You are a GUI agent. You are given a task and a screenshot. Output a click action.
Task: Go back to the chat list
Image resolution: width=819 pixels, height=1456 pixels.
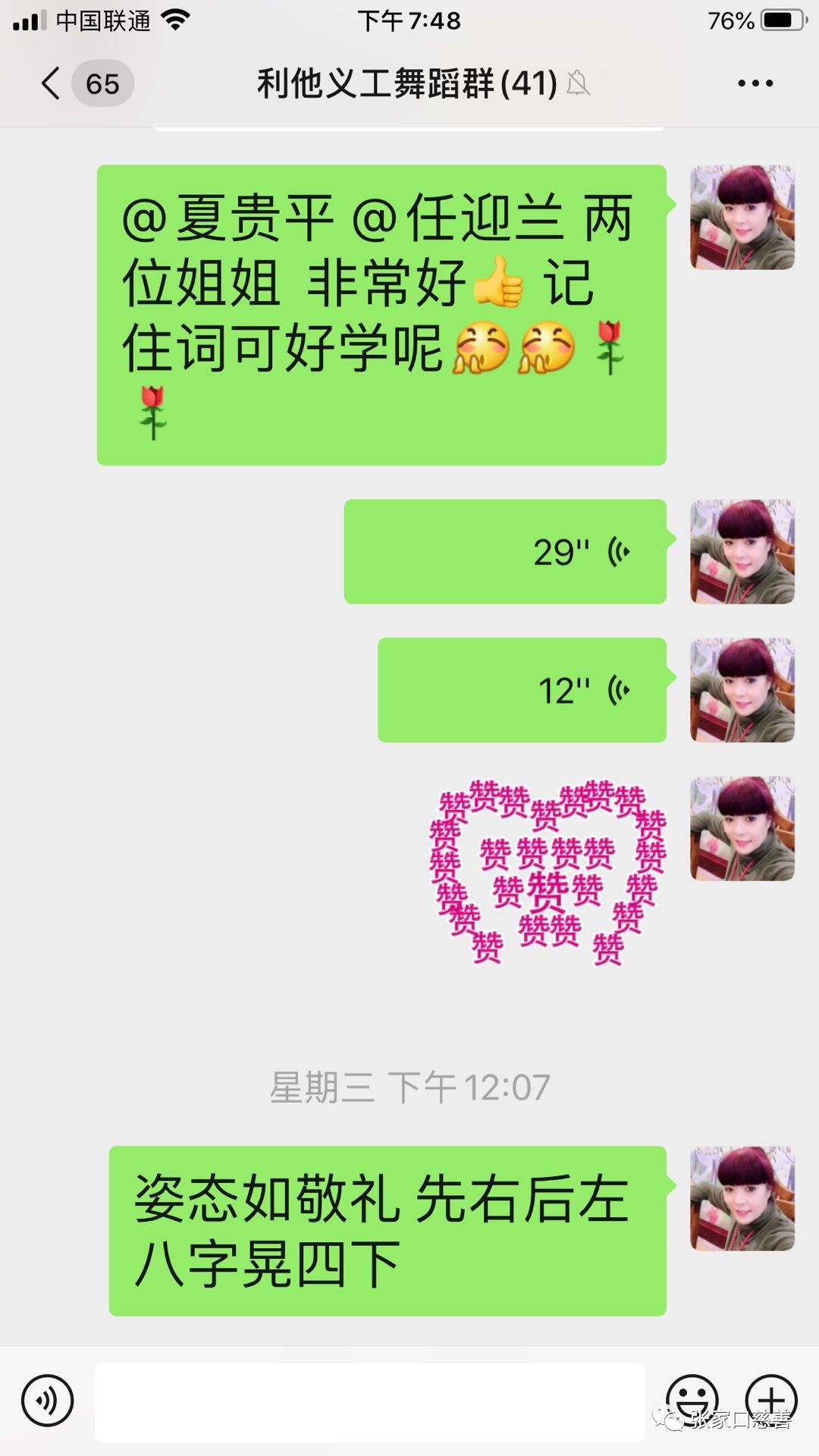tap(52, 83)
